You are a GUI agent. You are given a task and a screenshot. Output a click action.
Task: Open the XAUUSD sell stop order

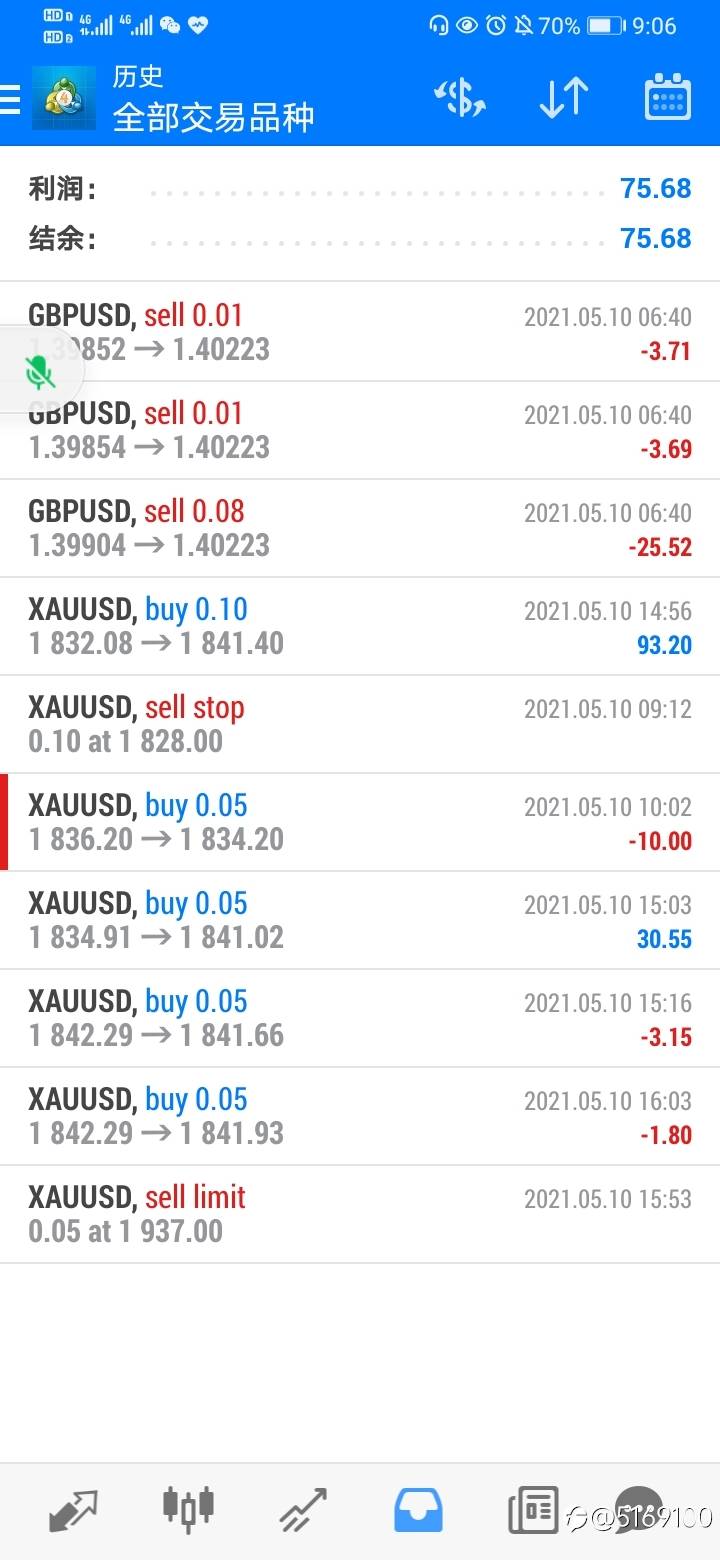point(360,724)
